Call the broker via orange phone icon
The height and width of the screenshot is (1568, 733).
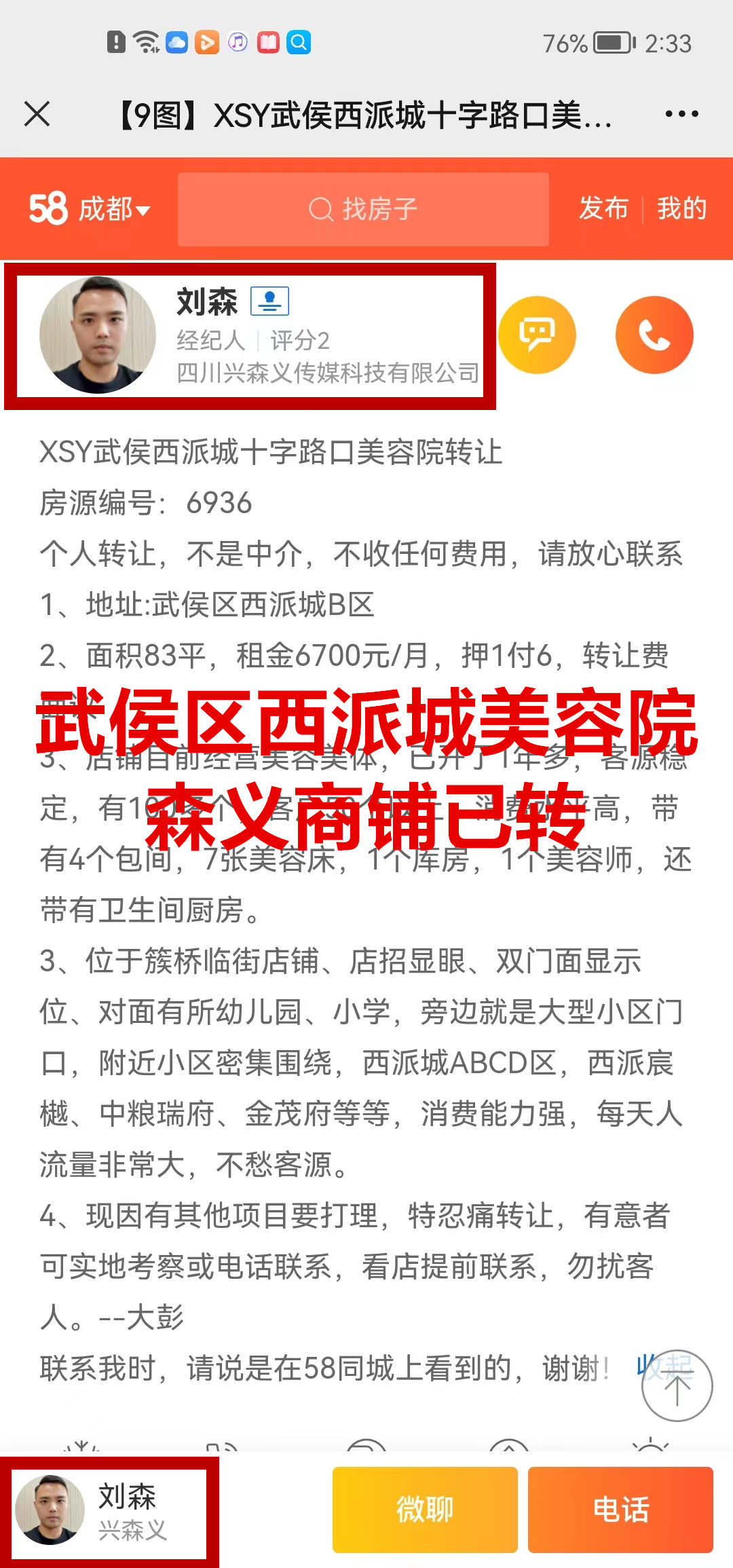coord(654,335)
